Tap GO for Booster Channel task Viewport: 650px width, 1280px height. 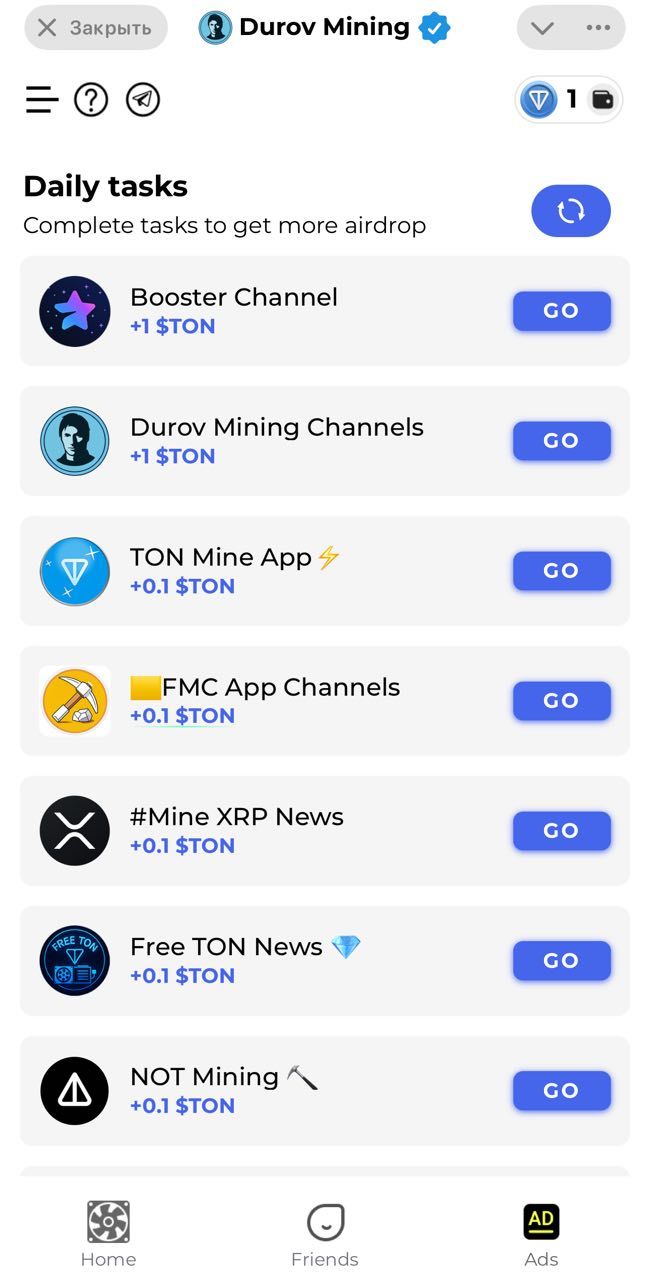(561, 311)
